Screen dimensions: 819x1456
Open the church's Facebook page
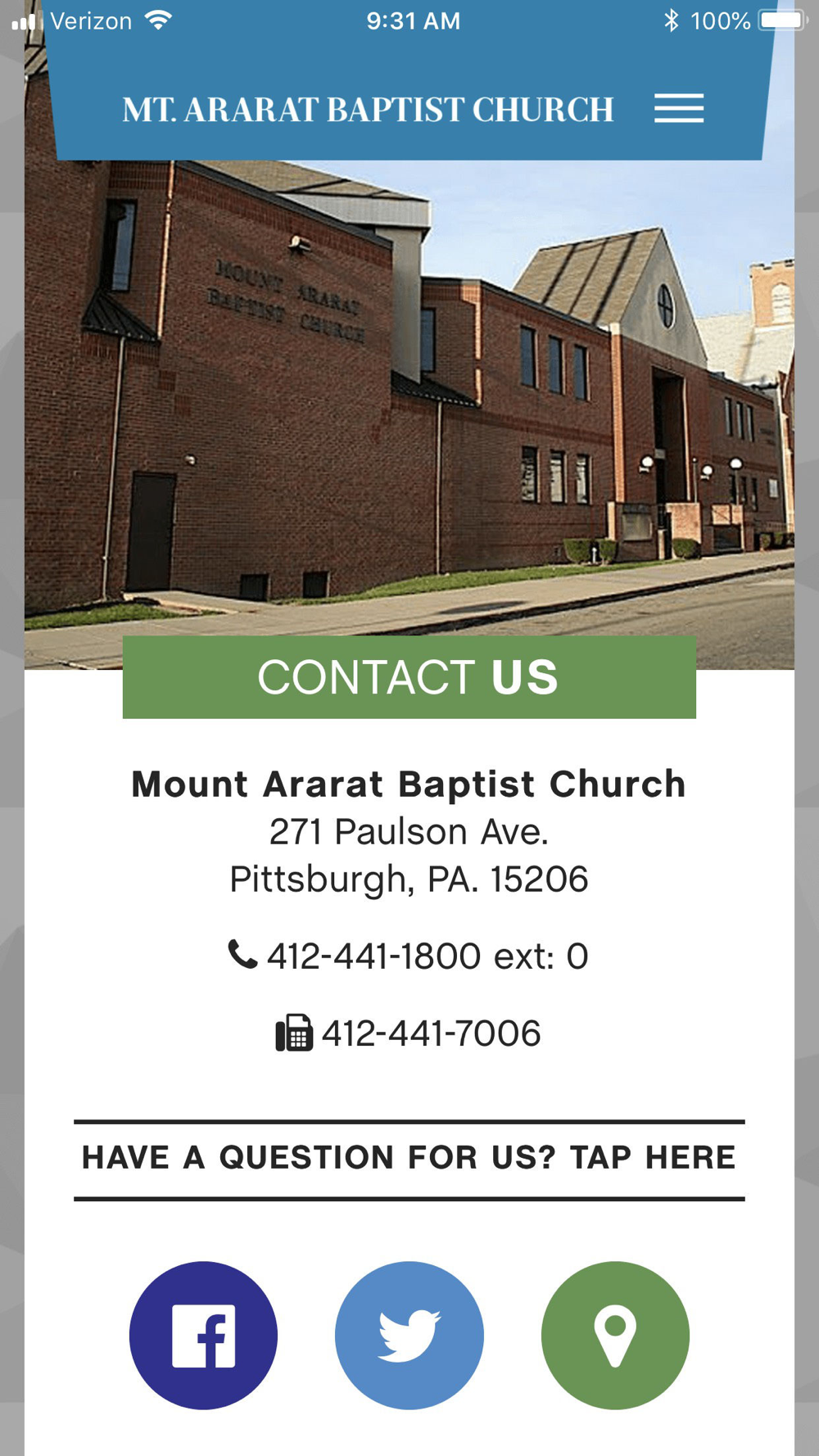pos(203,1335)
